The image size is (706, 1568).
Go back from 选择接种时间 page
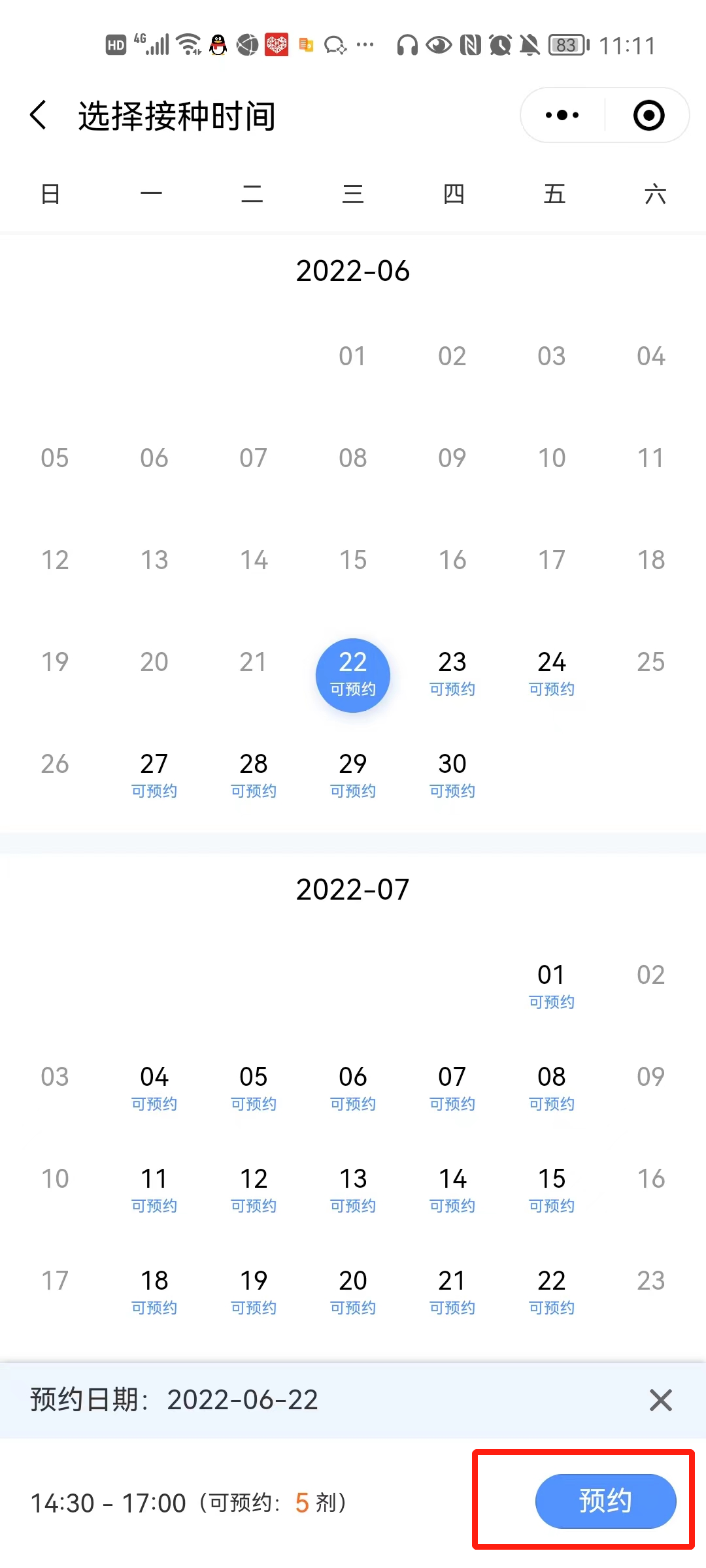(39, 115)
